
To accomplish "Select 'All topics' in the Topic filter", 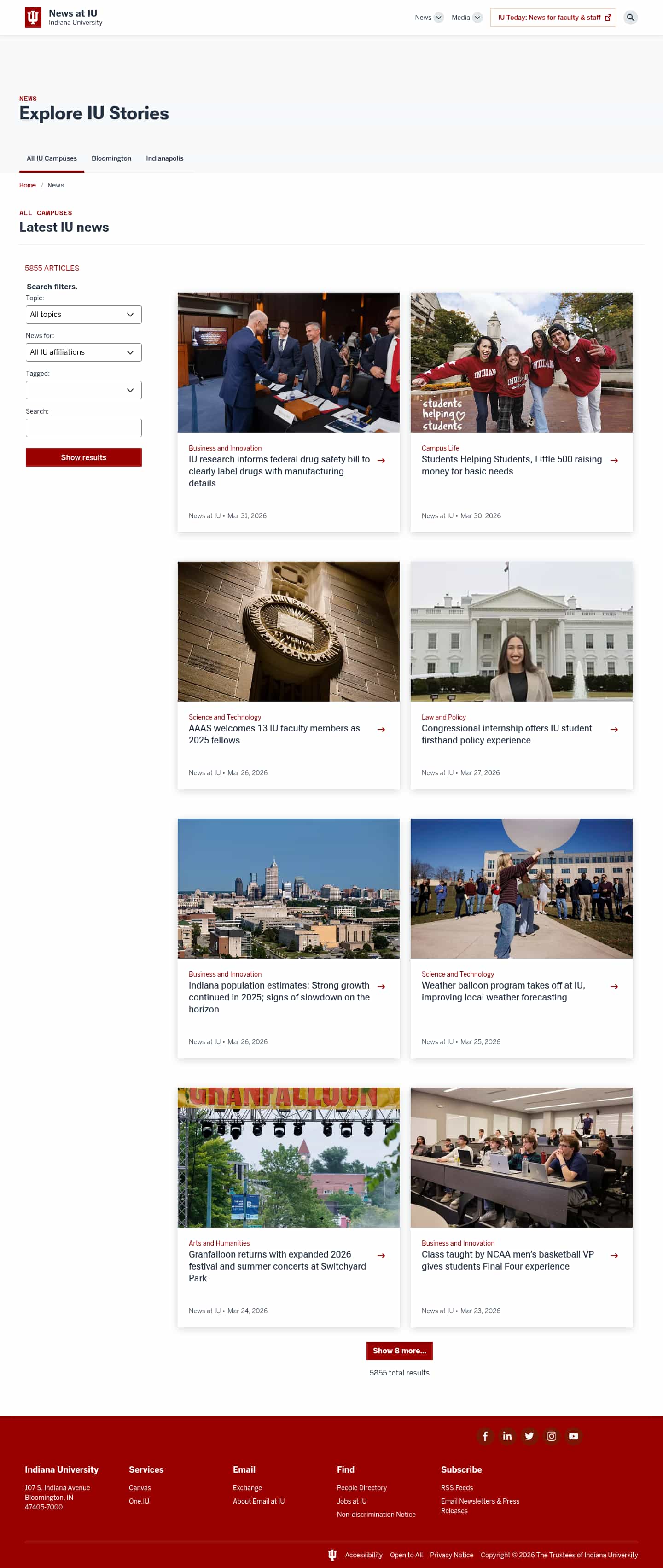I will click(x=83, y=314).
